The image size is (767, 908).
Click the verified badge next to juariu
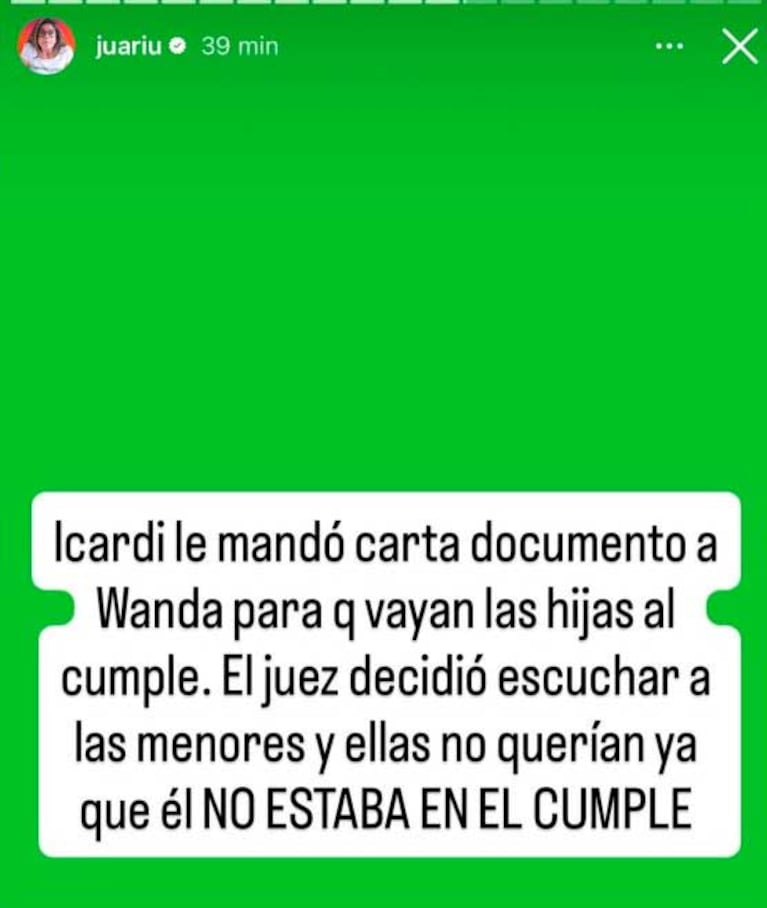(x=178, y=44)
